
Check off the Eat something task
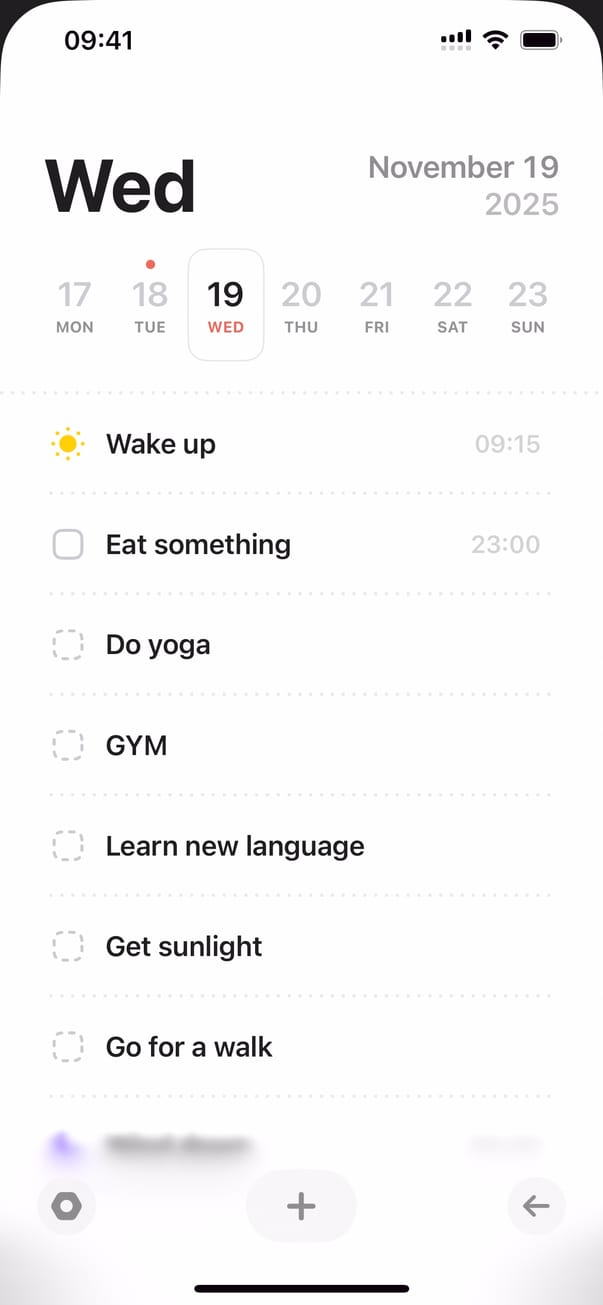pos(68,545)
